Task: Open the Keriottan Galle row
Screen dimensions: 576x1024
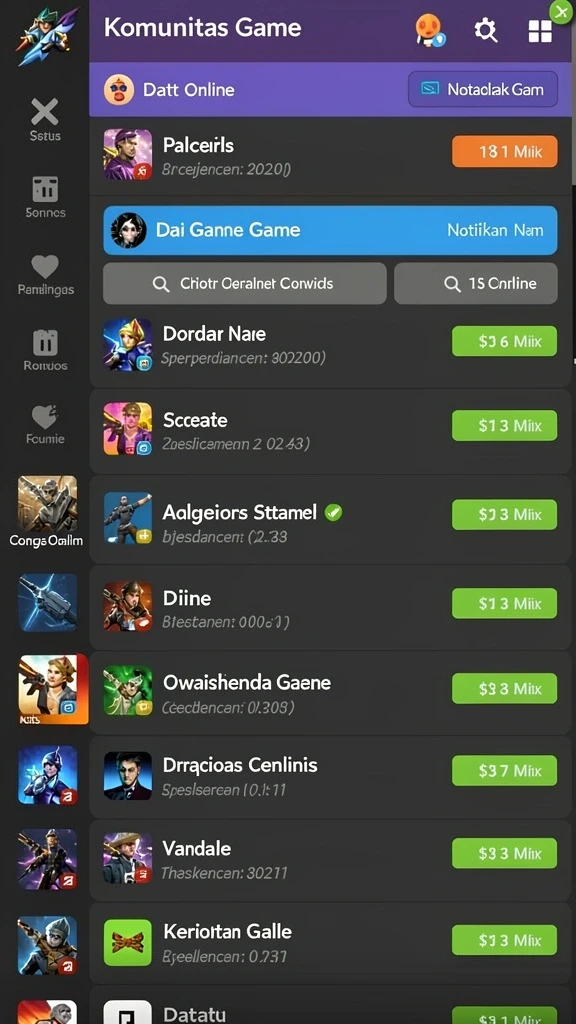Action: [330, 942]
